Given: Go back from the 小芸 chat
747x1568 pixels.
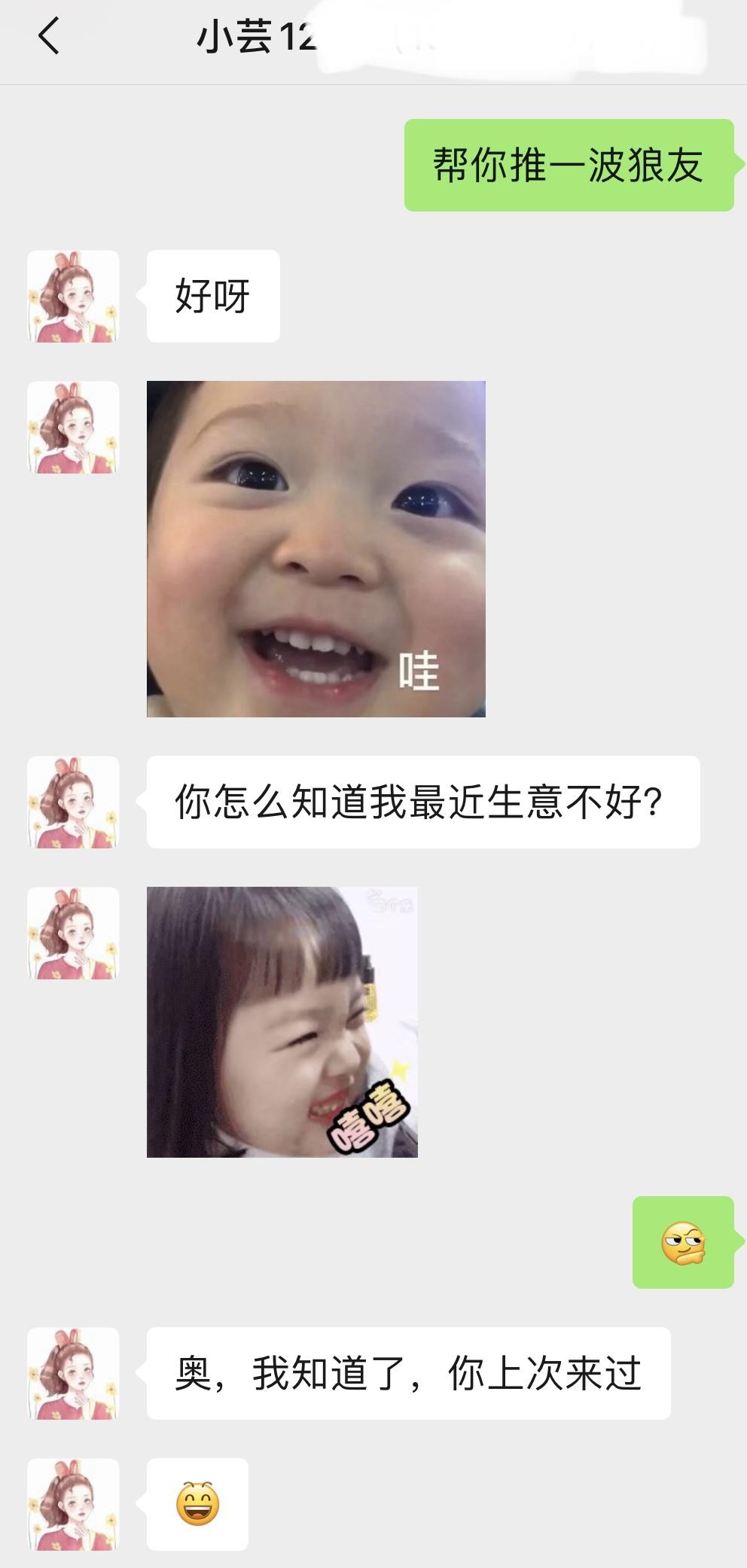Looking at the screenshot, I should click(49, 36).
